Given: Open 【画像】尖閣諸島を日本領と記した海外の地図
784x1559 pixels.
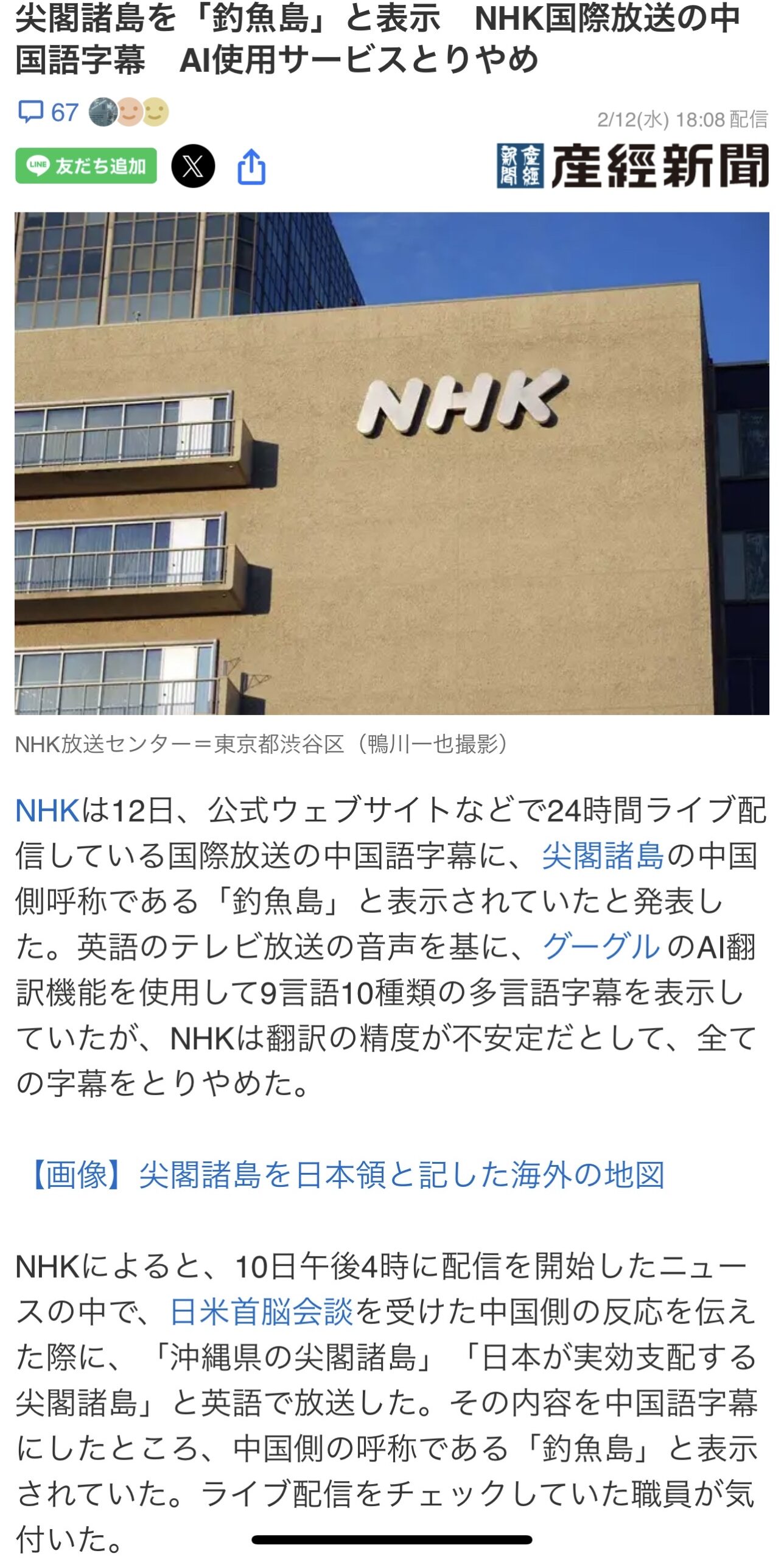Looking at the screenshot, I should pyautogui.click(x=347, y=1175).
